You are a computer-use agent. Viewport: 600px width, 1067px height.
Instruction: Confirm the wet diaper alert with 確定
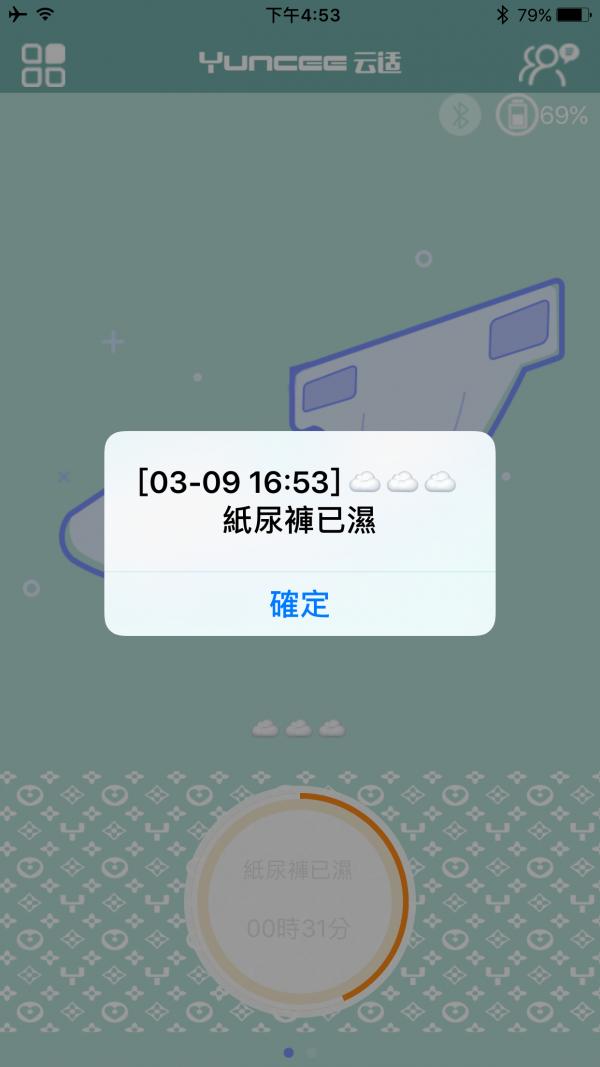click(300, 604)
